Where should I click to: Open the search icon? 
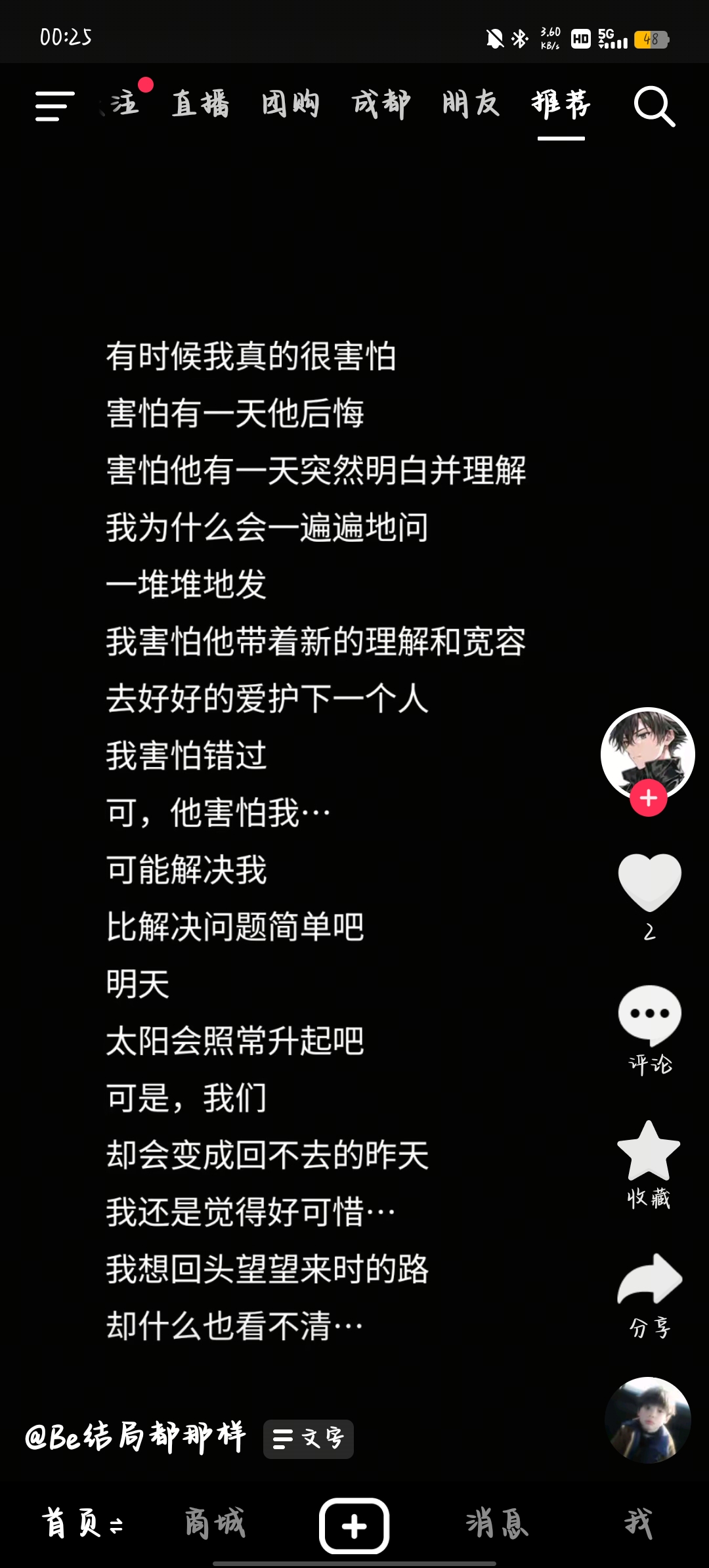click(654, 106)
